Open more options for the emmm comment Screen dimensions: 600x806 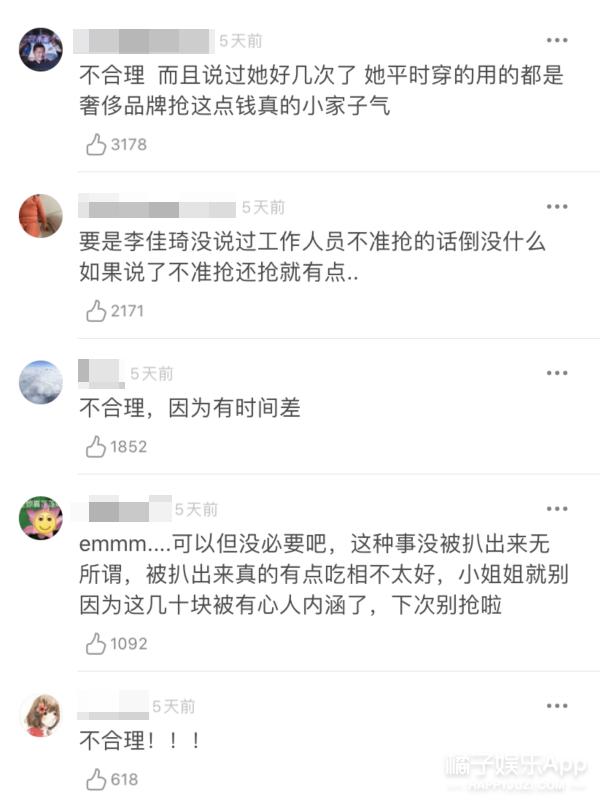557,508
